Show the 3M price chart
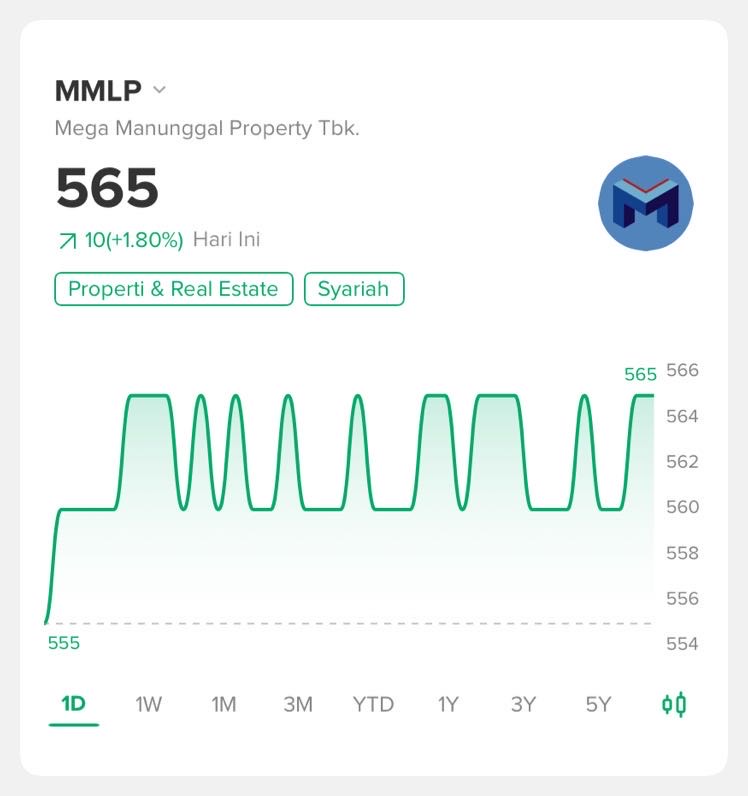Screen dimensions: 748x796 point(298,704)
